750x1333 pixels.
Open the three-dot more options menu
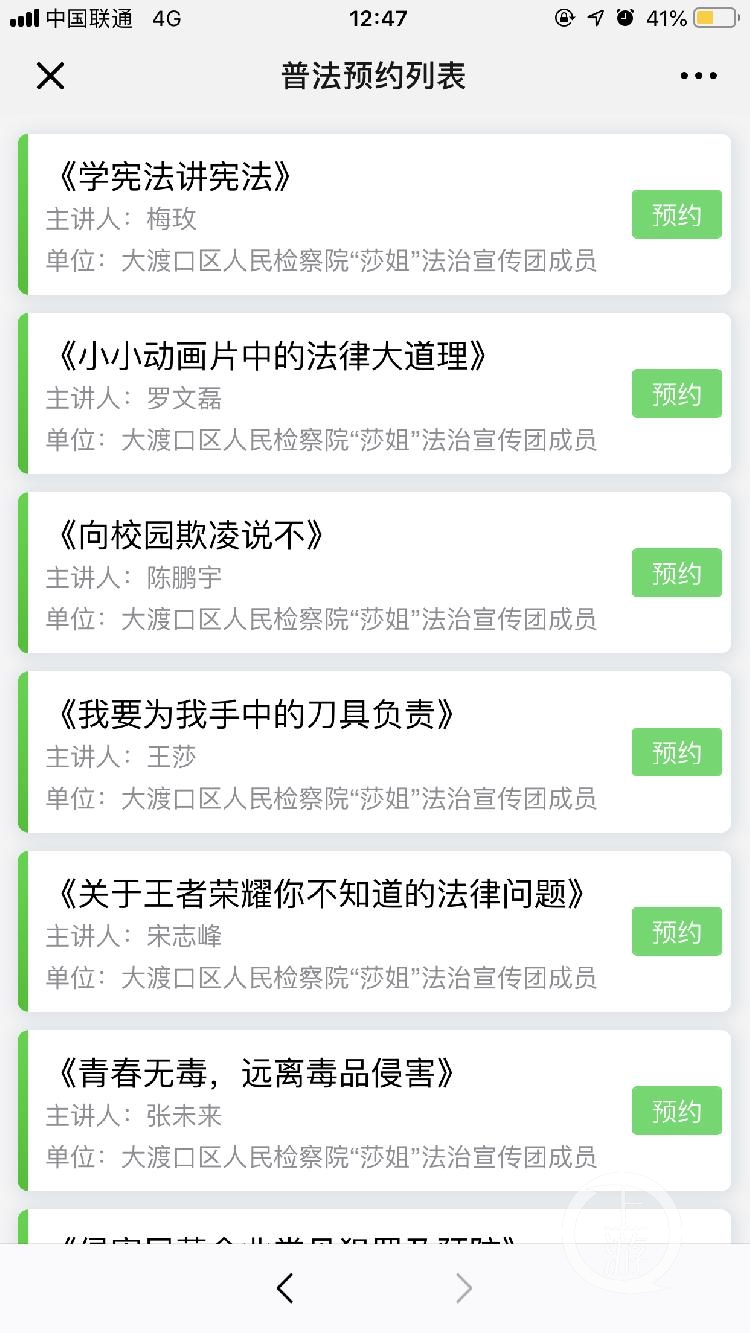[x=698, y=76]
